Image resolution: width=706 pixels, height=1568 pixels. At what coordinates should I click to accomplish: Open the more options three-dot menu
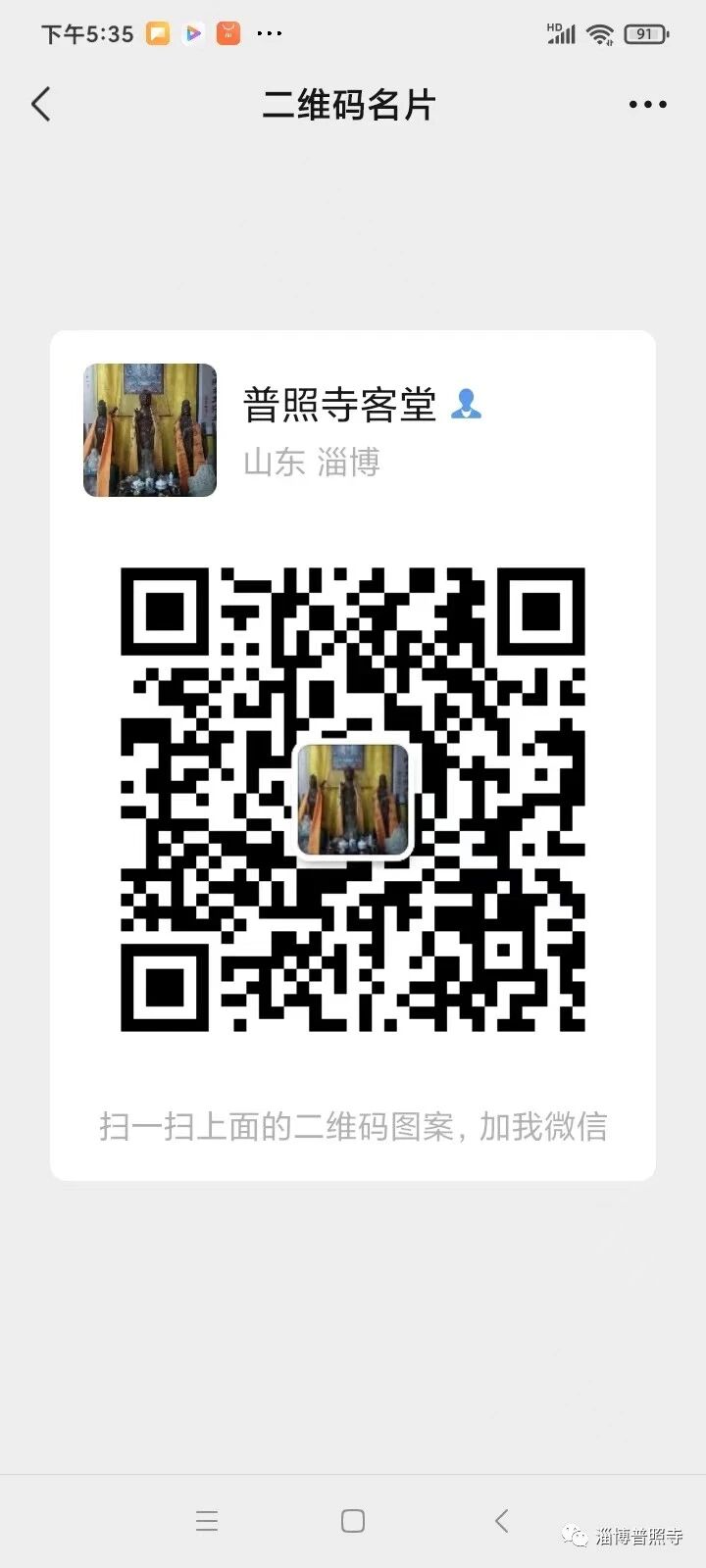click(x=647, y=103)
